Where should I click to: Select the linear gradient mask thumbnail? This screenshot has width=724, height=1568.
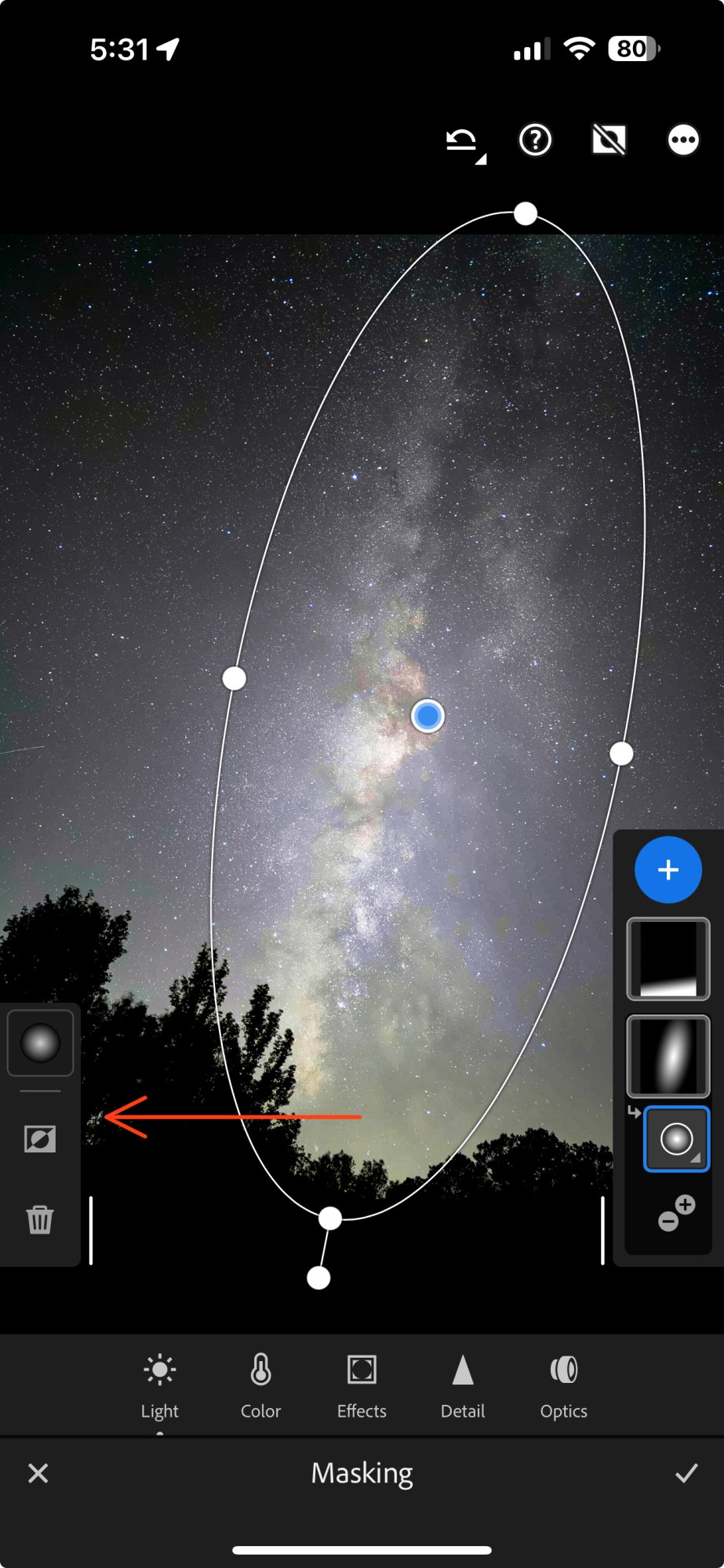coord(668,959)
